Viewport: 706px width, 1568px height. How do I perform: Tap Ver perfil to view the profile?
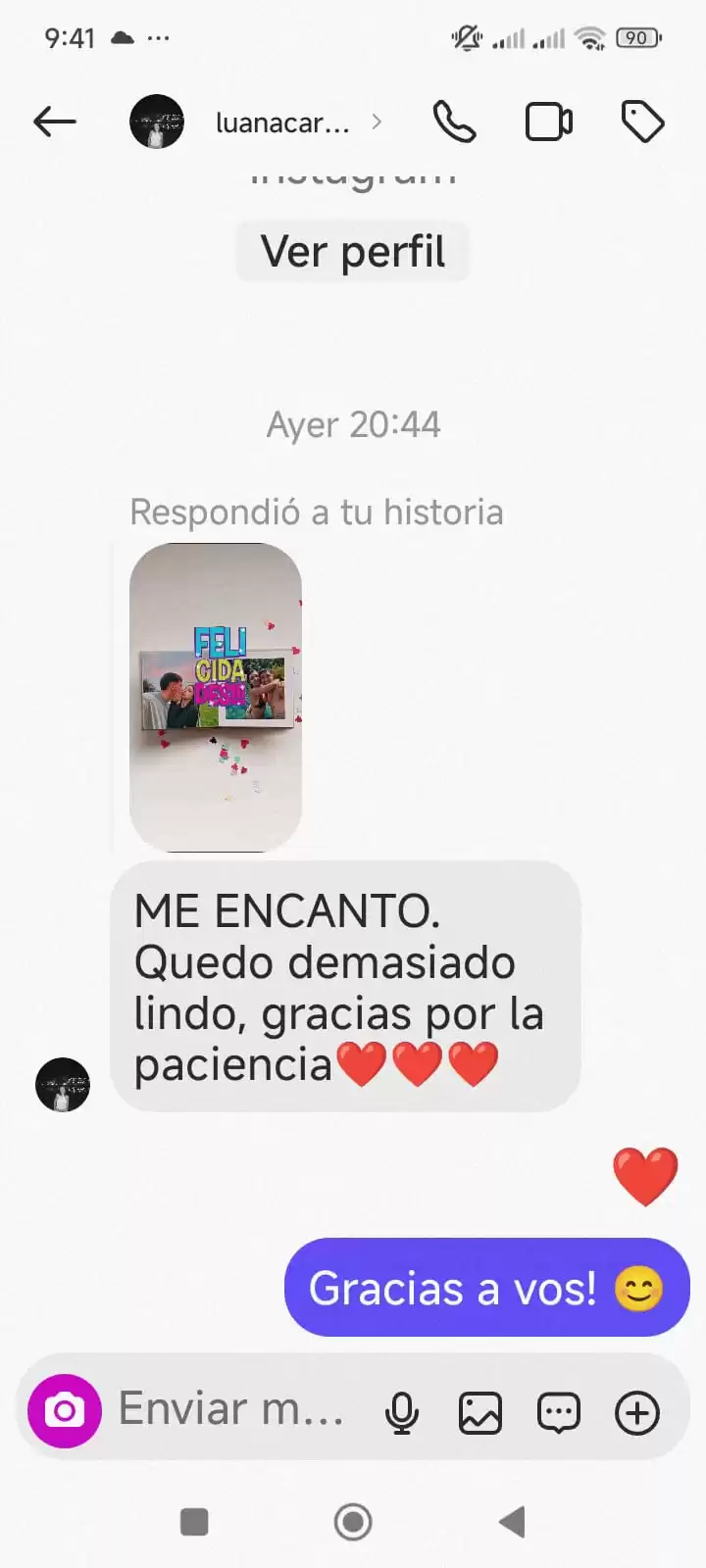352,252
